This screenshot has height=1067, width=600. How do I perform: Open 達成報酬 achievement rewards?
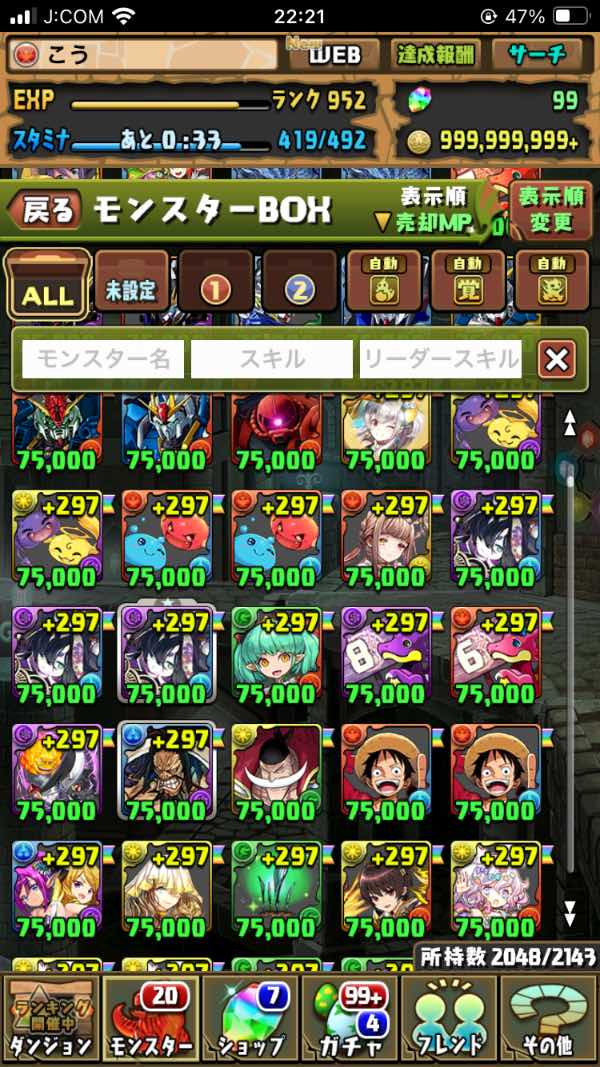pos(435,55)
